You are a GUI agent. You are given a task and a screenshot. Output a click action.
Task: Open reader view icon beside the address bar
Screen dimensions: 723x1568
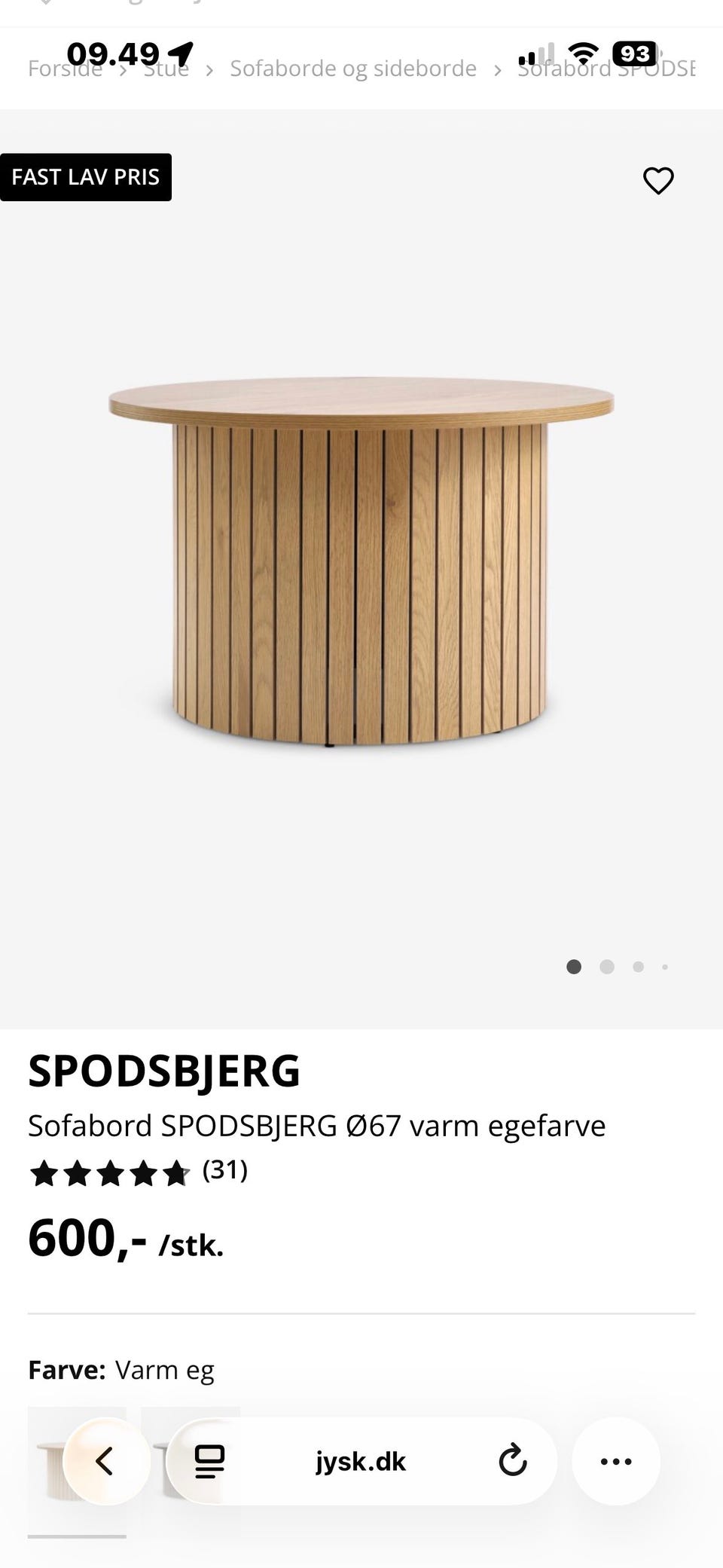[x=209, y=1460]
